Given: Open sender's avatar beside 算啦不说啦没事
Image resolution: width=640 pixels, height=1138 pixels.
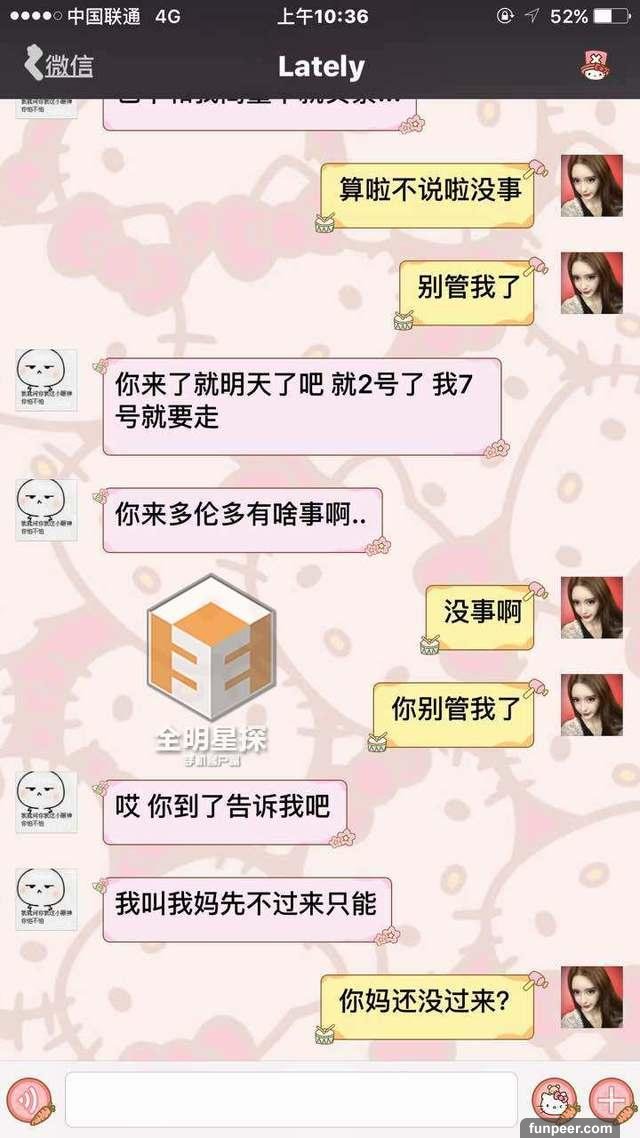Looking at the screenshot, I should [x=591, y=186].
